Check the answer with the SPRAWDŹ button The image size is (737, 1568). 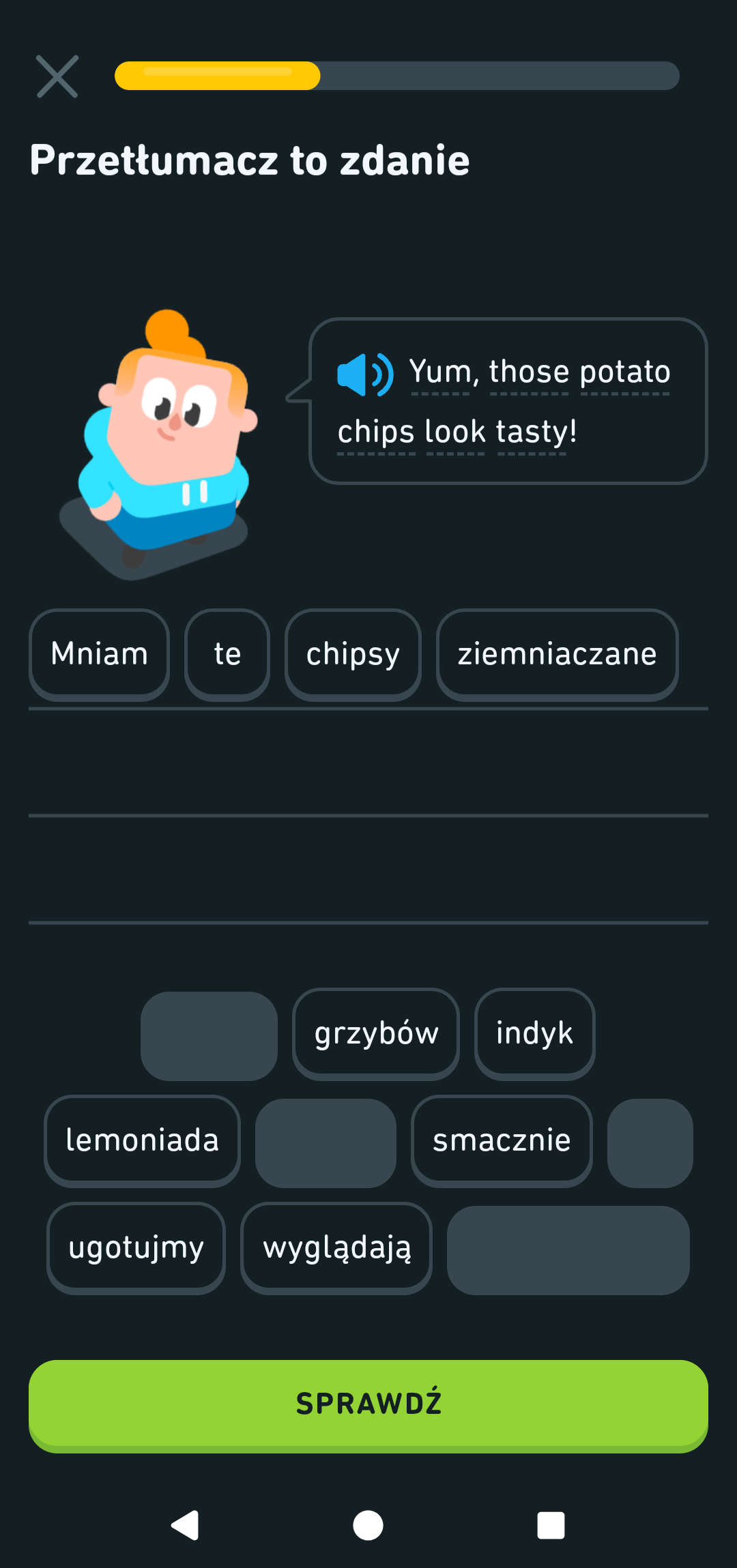[369, 1404]
